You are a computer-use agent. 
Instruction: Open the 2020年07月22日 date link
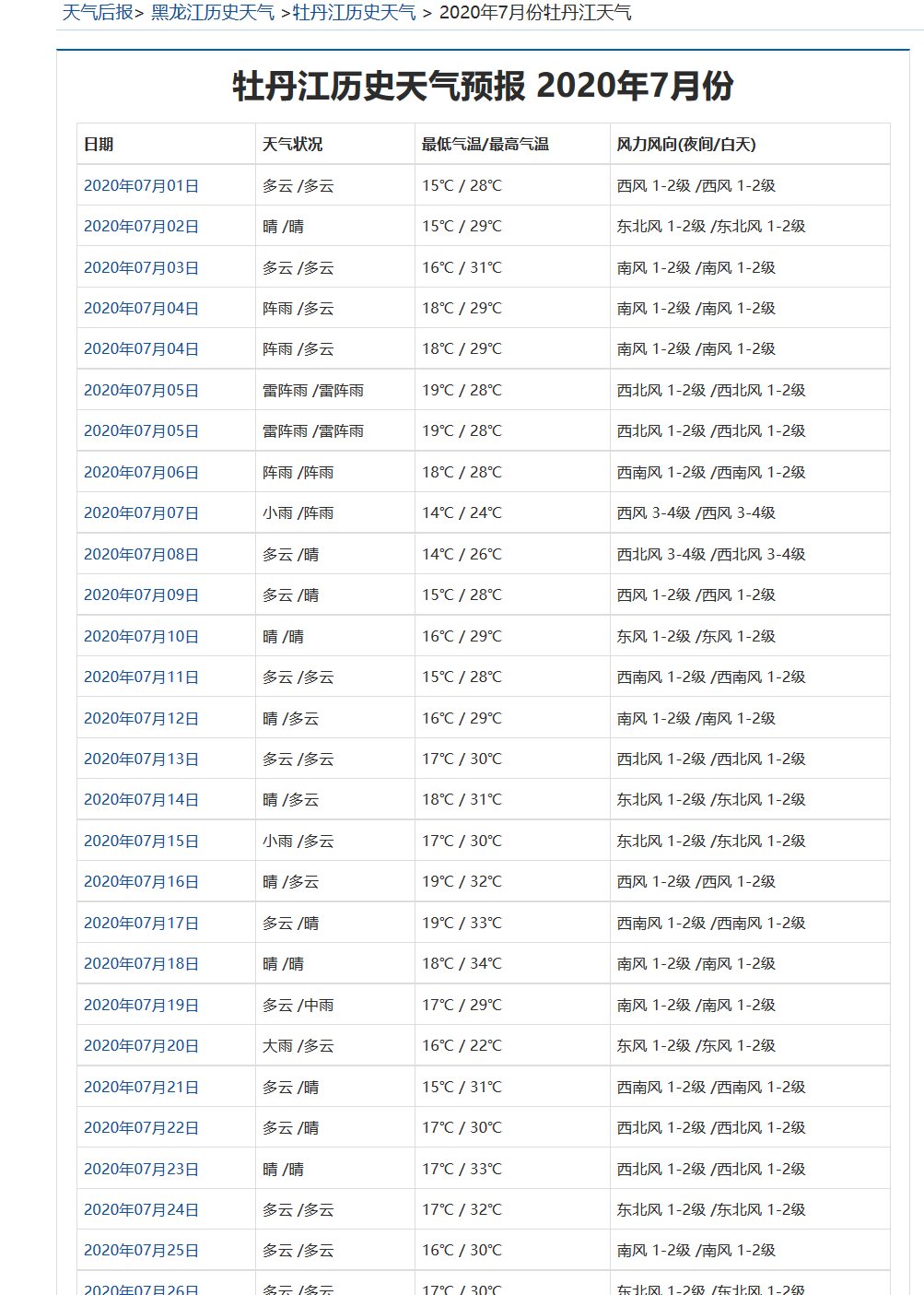click(141, 1128)
